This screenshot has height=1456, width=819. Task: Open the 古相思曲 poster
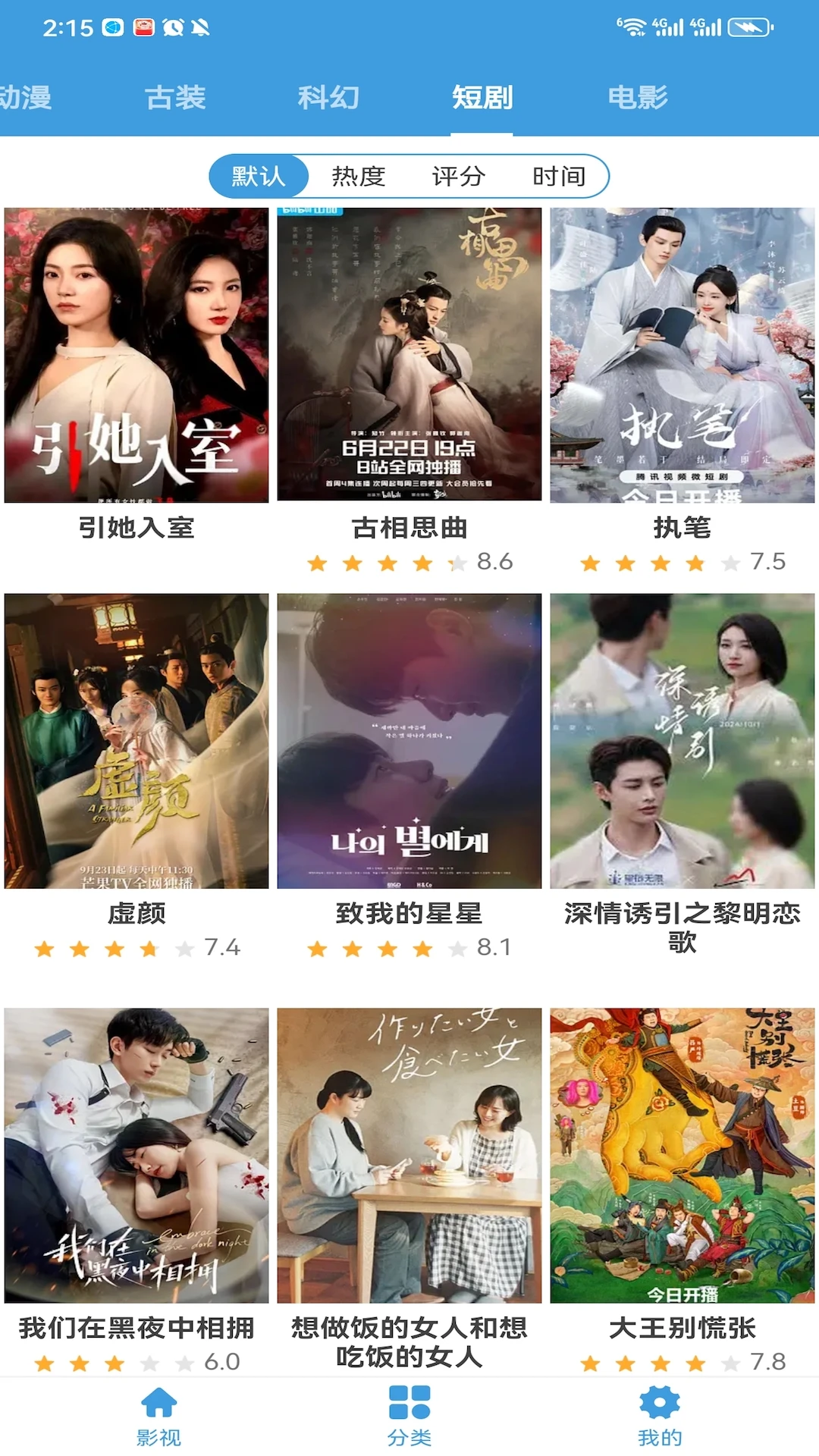pyautogui.click(x=409, y=353)
